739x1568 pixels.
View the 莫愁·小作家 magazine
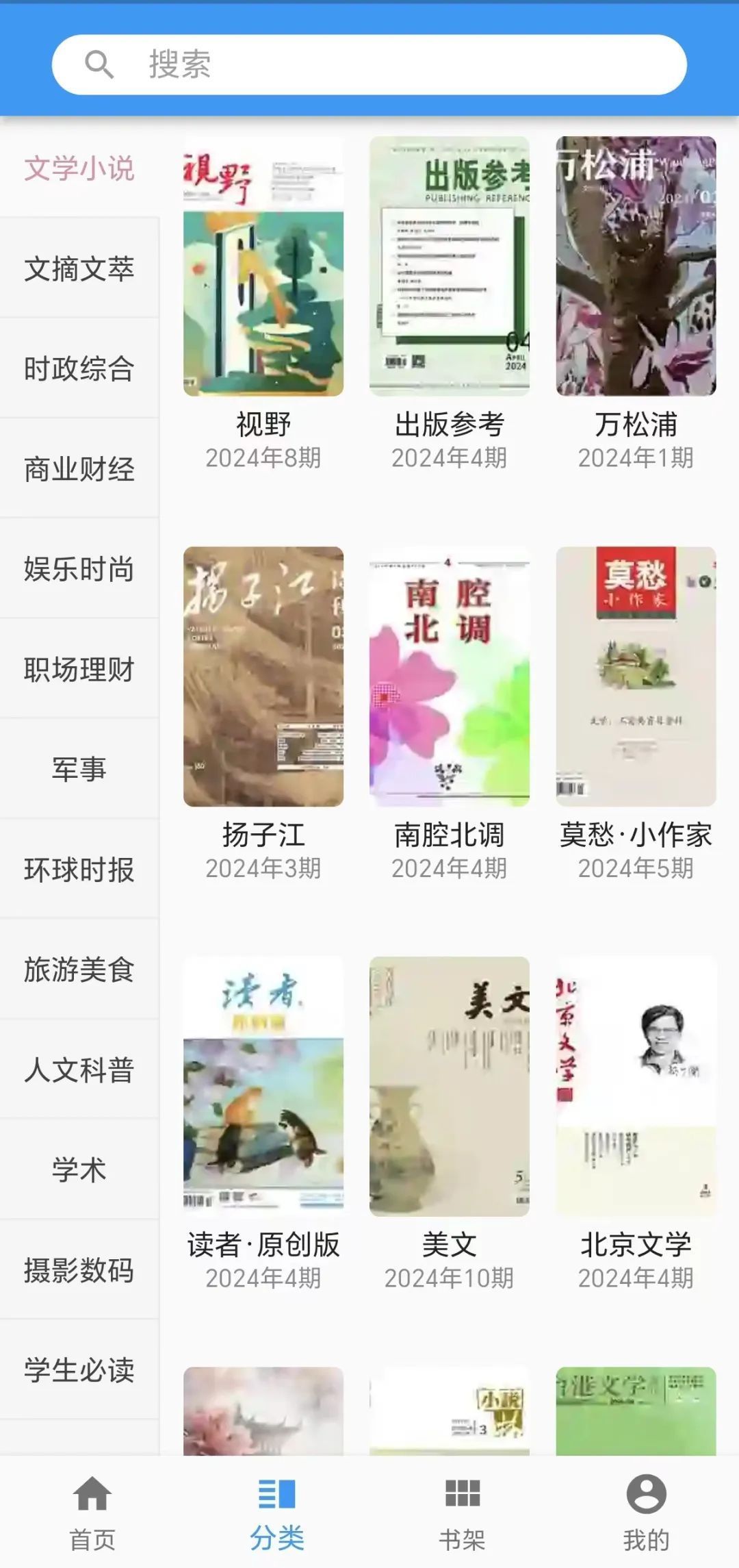point(636,676)
